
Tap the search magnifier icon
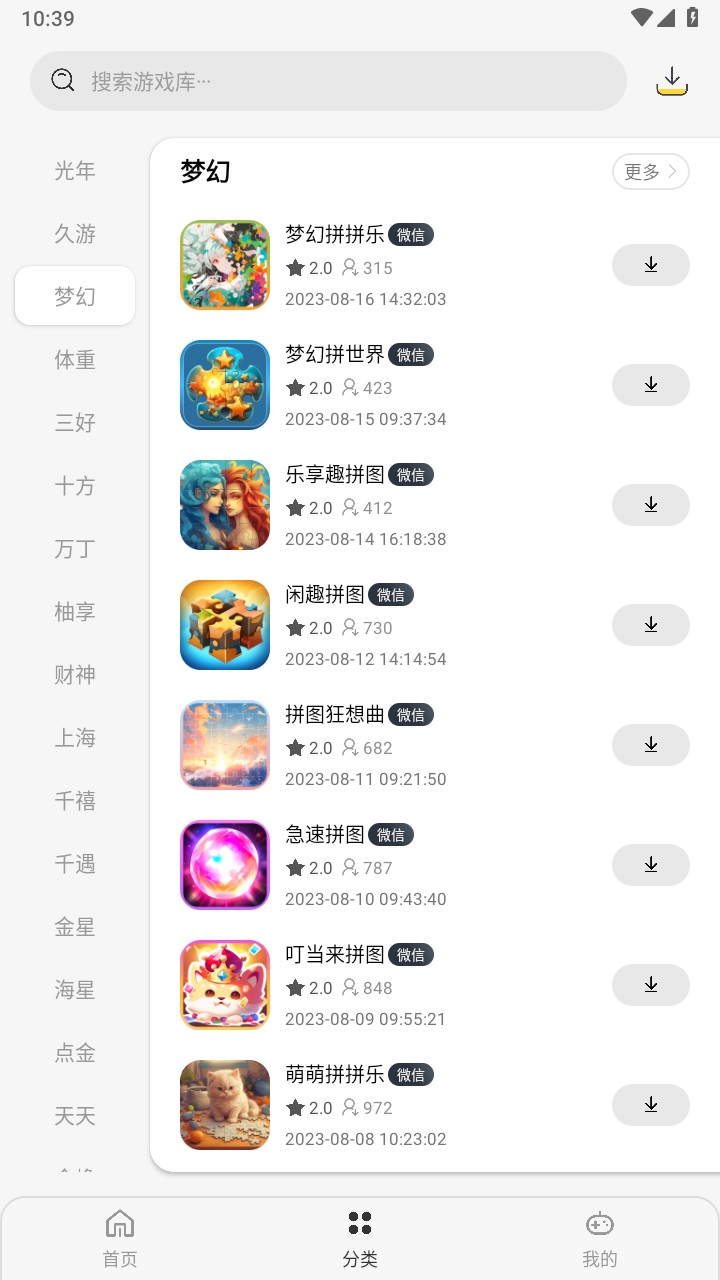tap(62, 80)
